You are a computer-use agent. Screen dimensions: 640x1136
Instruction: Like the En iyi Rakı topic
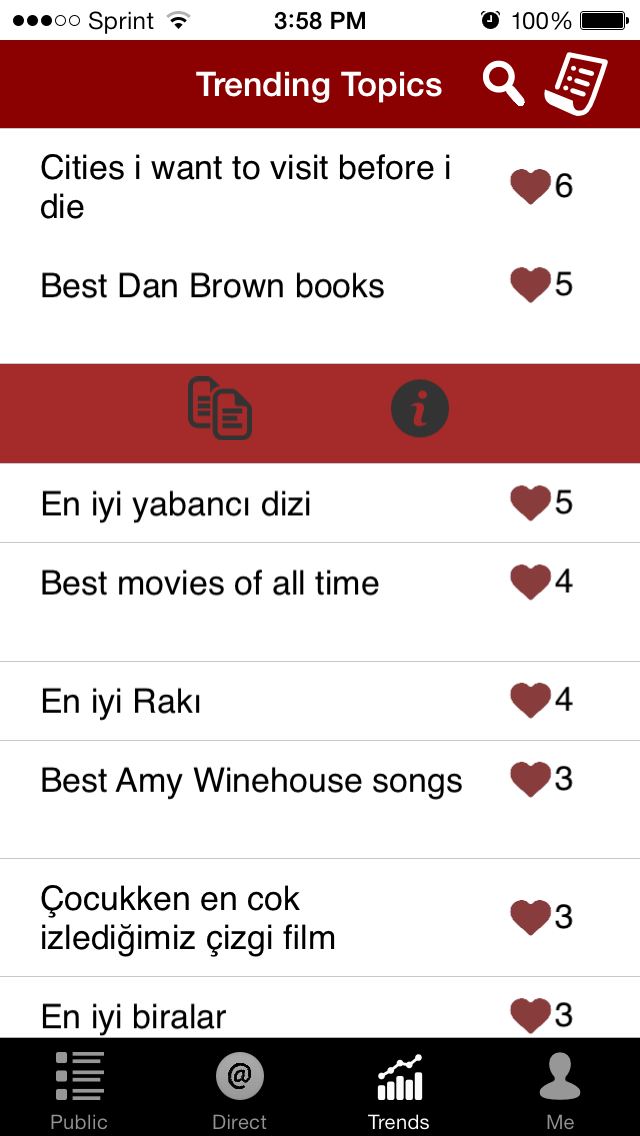531,701
